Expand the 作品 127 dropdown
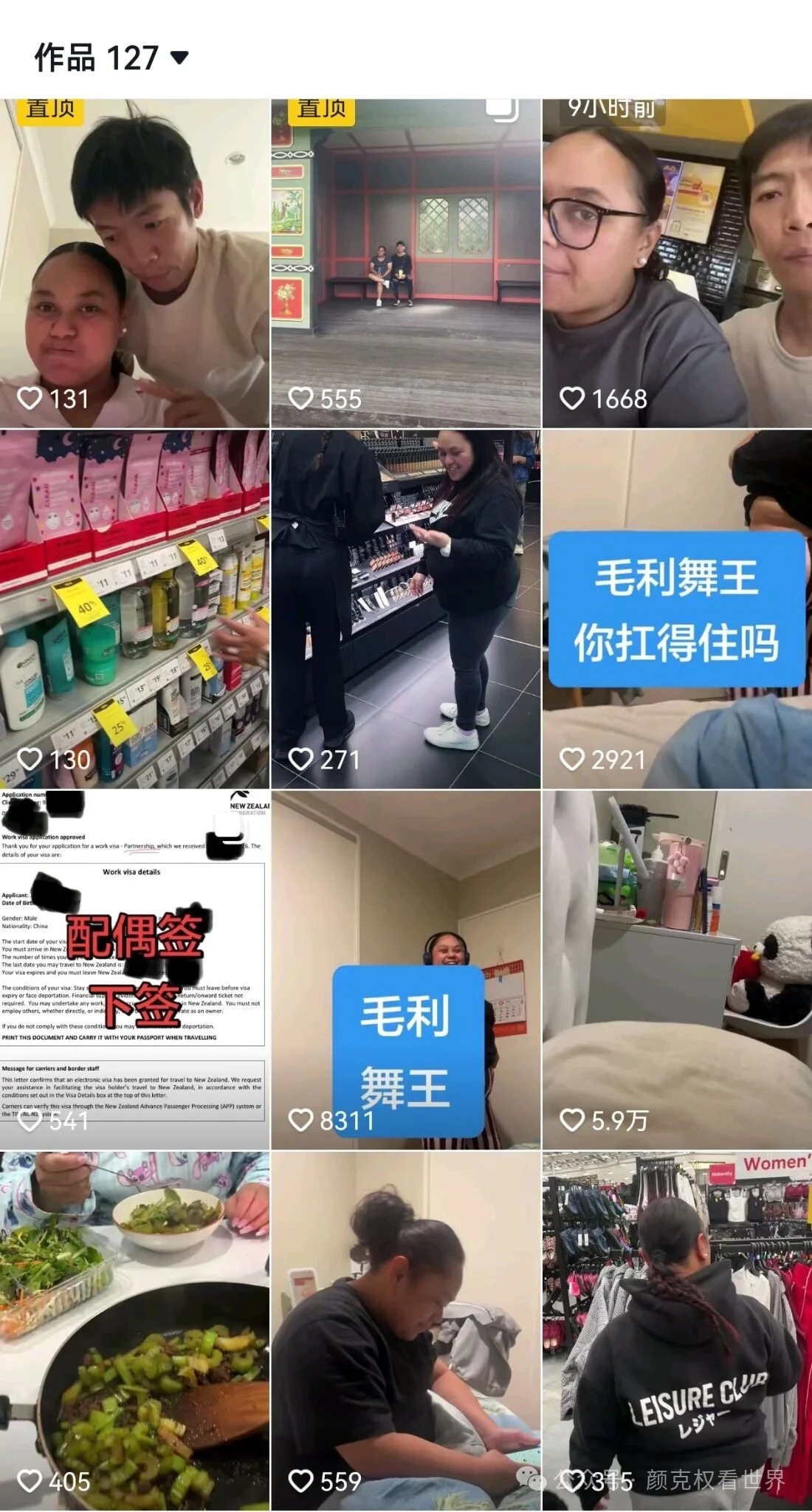 [x=111, y=58]
